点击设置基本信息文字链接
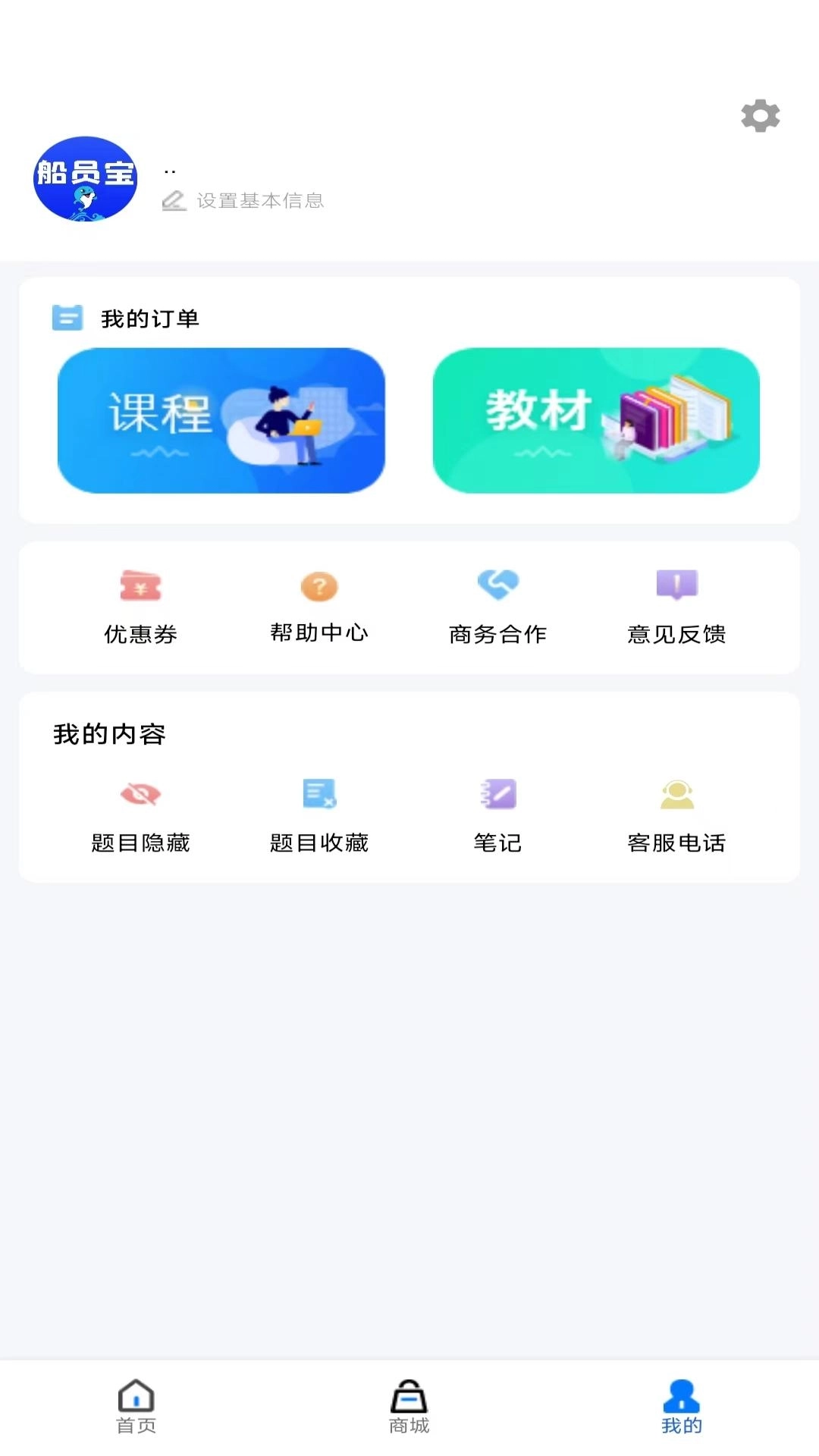The height and width of the screenshot is (1456, 819). 260,201
